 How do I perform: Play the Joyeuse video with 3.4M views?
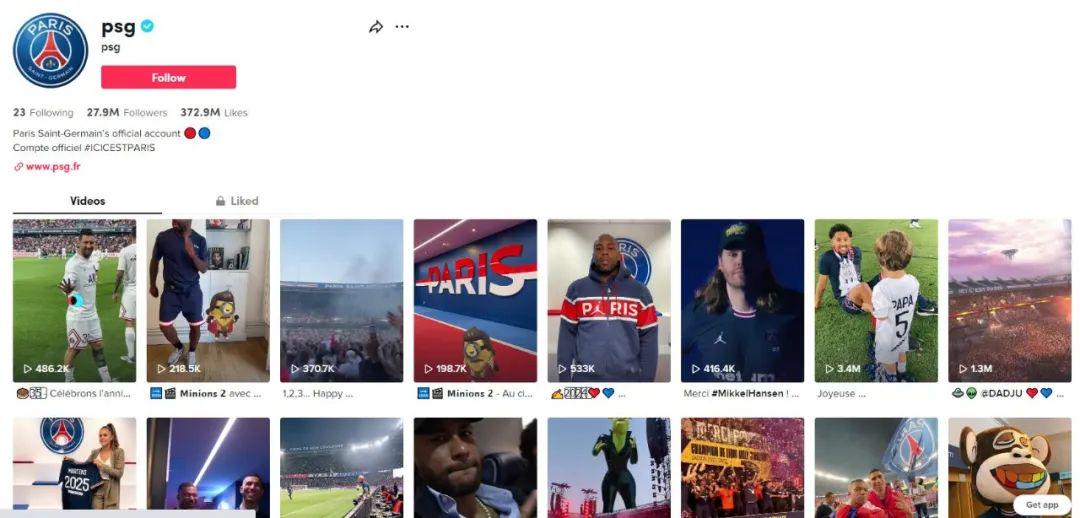click(x=876, y=300)
